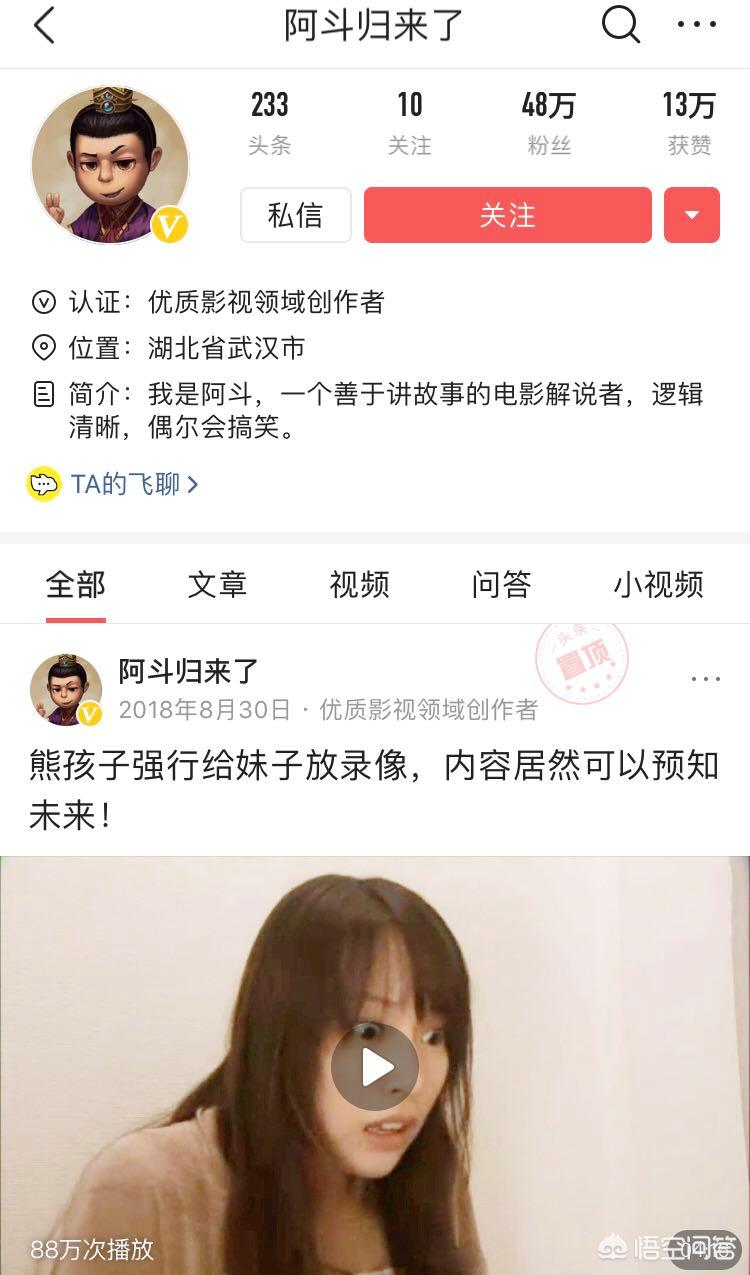750x1275 pixels.
Task: Send a private message via 私信
Action: point(296,215)
